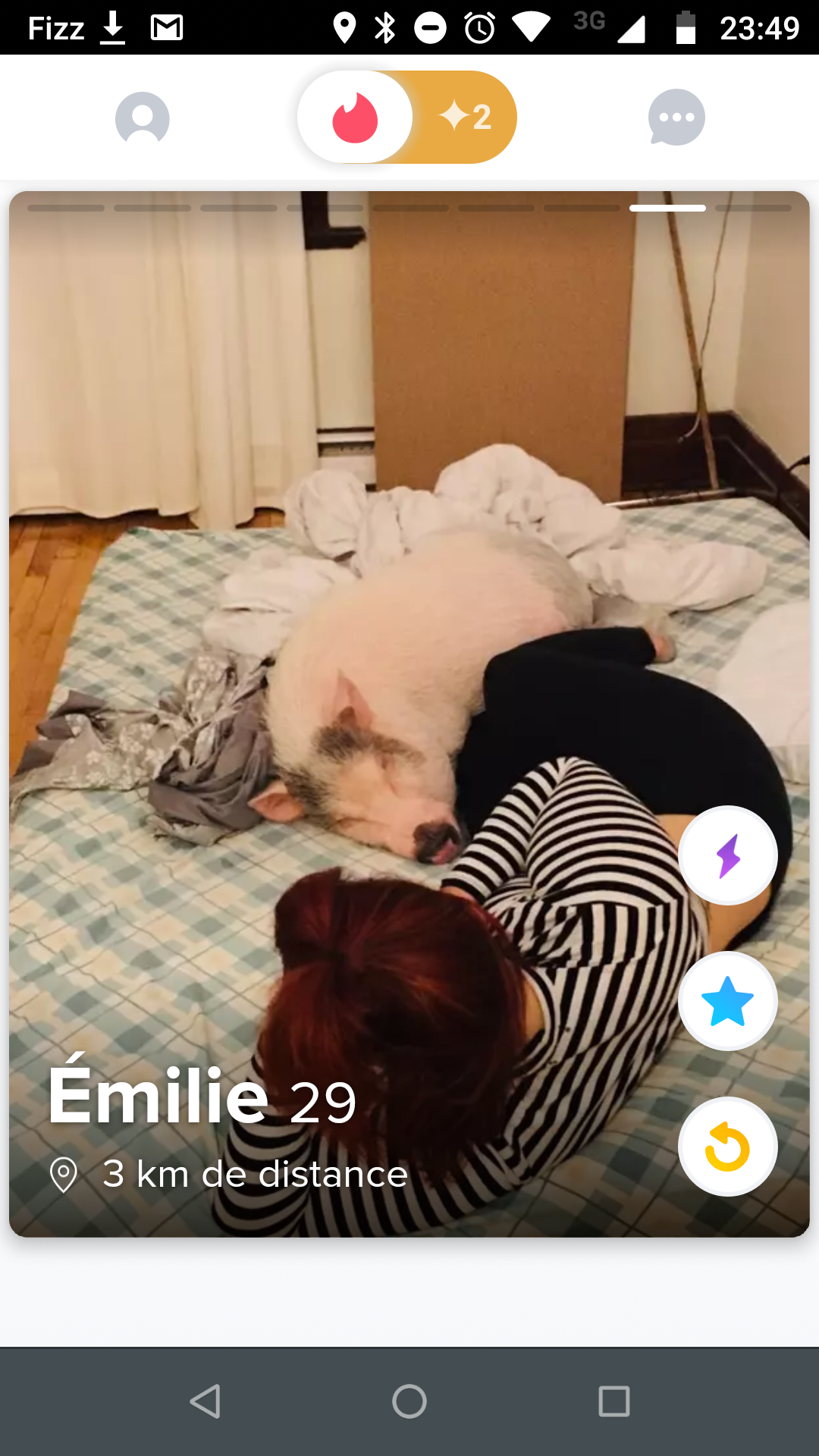
Task: Switch to the gold top picks toggle
Action: (x=467, y=118)
